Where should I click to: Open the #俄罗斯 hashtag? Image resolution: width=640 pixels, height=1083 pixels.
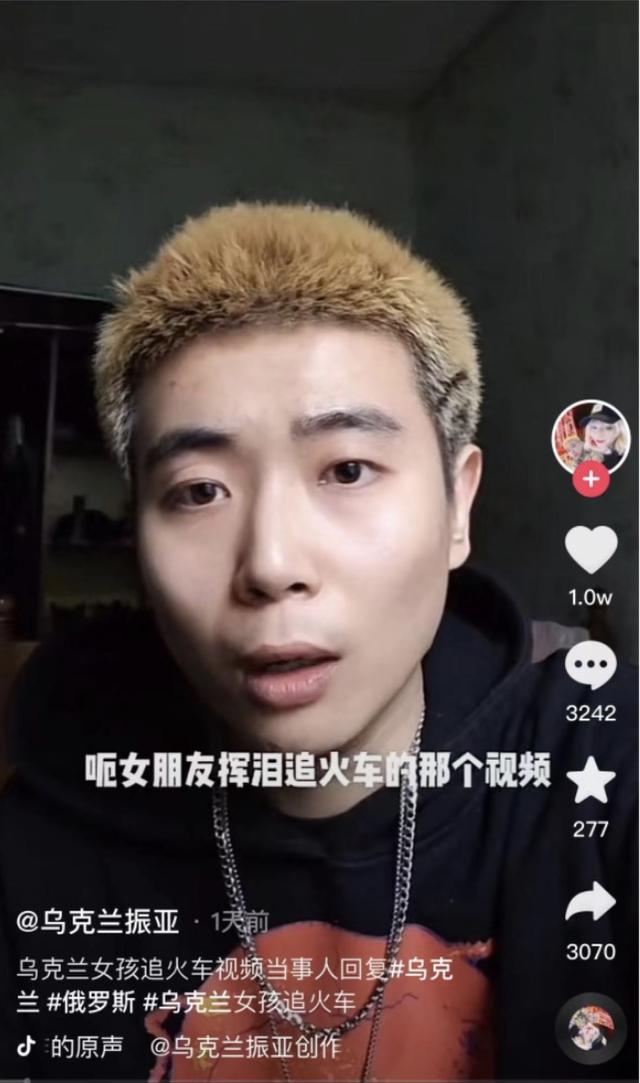[90, 1002]
